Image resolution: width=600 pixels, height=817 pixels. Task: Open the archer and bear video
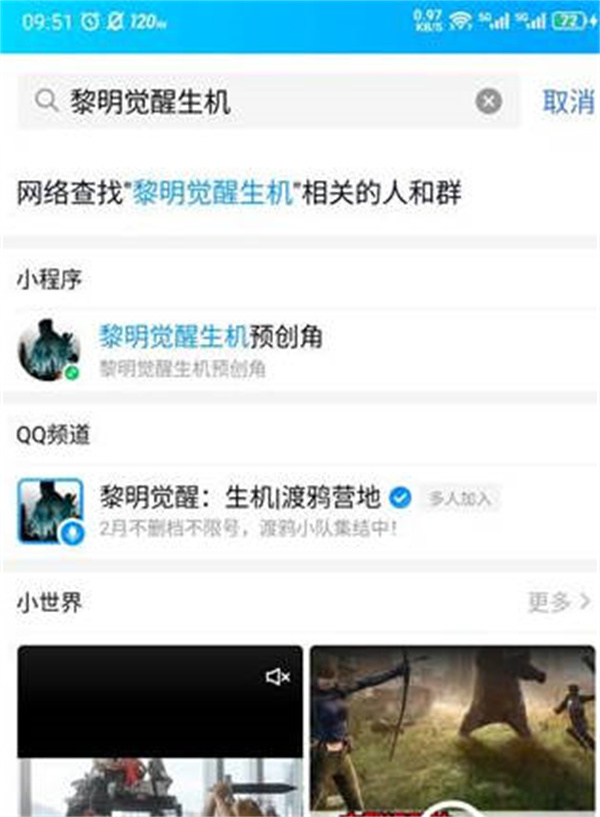tap(452, 730)
